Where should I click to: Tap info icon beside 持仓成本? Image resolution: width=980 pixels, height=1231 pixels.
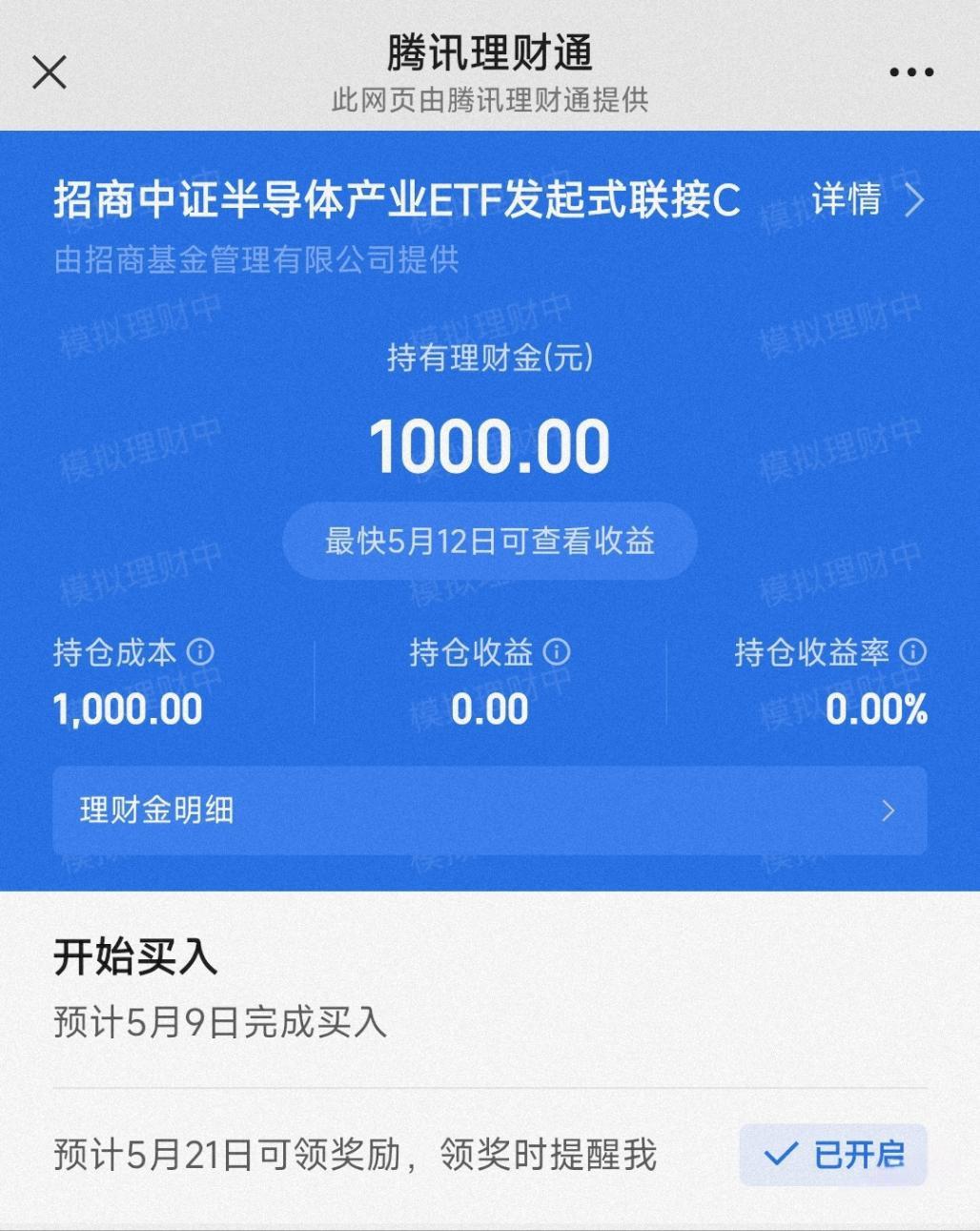[x=200, y=652]
